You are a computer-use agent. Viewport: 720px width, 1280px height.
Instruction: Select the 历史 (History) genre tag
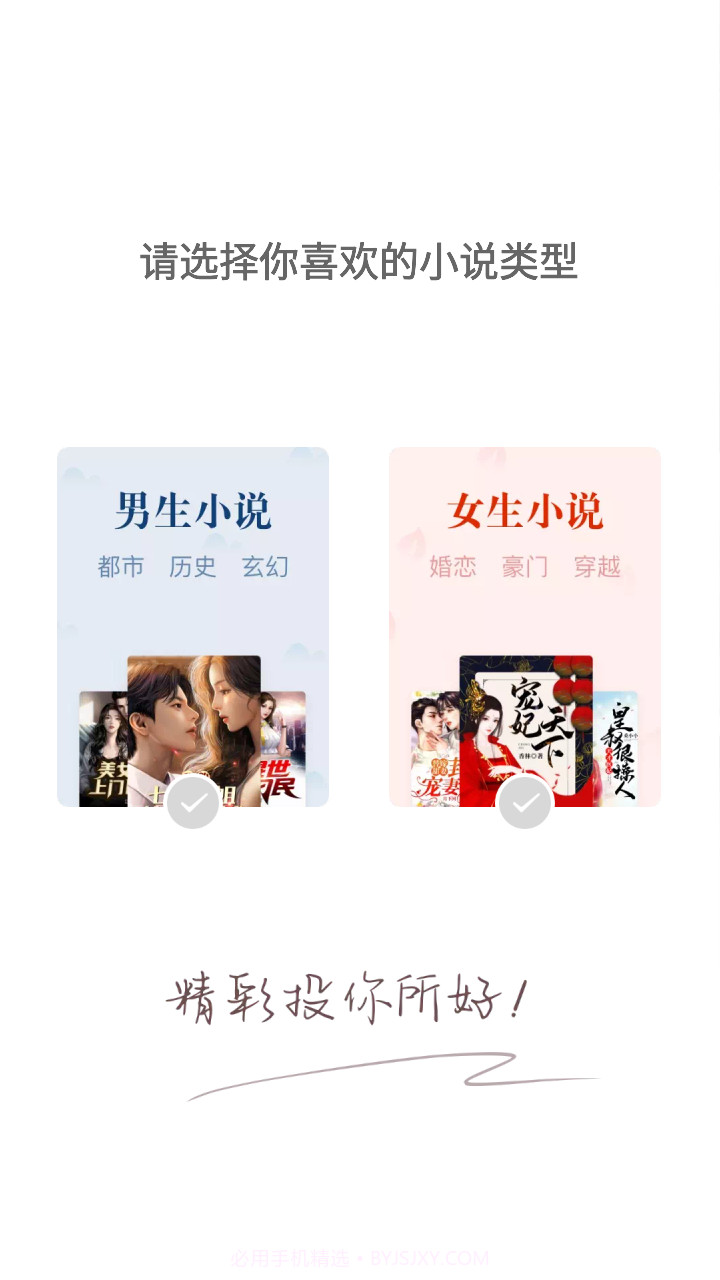(x=192, y=566)
